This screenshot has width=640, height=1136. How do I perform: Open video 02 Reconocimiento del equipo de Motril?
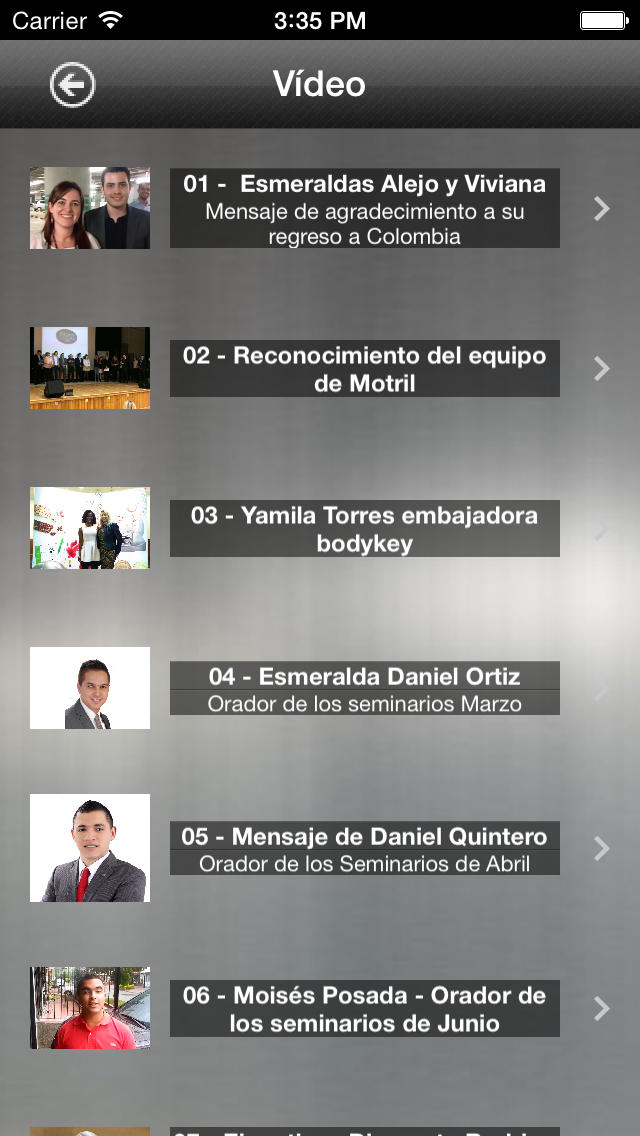(x=364, y=368)
